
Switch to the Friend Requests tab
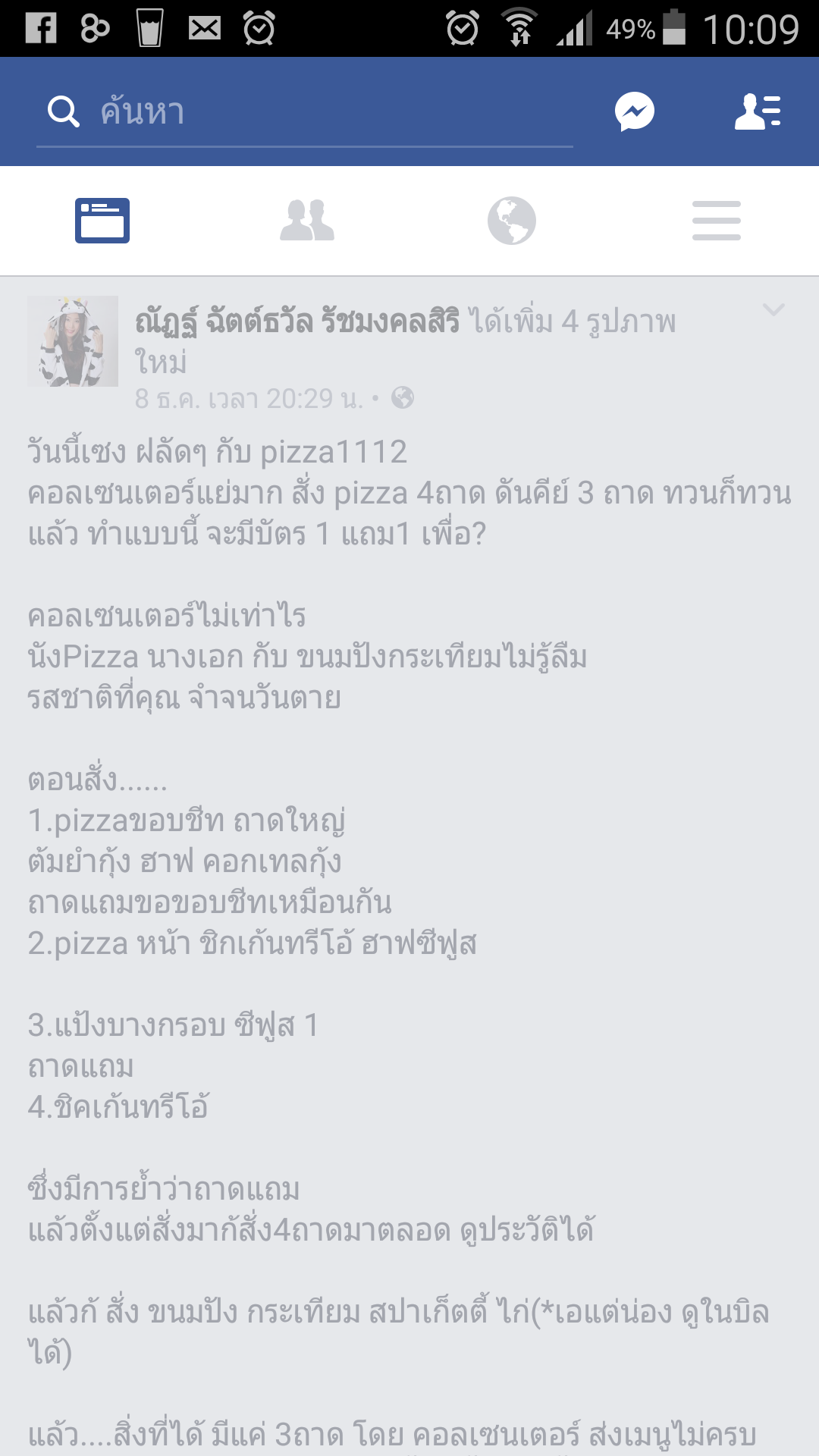(307, 221)
